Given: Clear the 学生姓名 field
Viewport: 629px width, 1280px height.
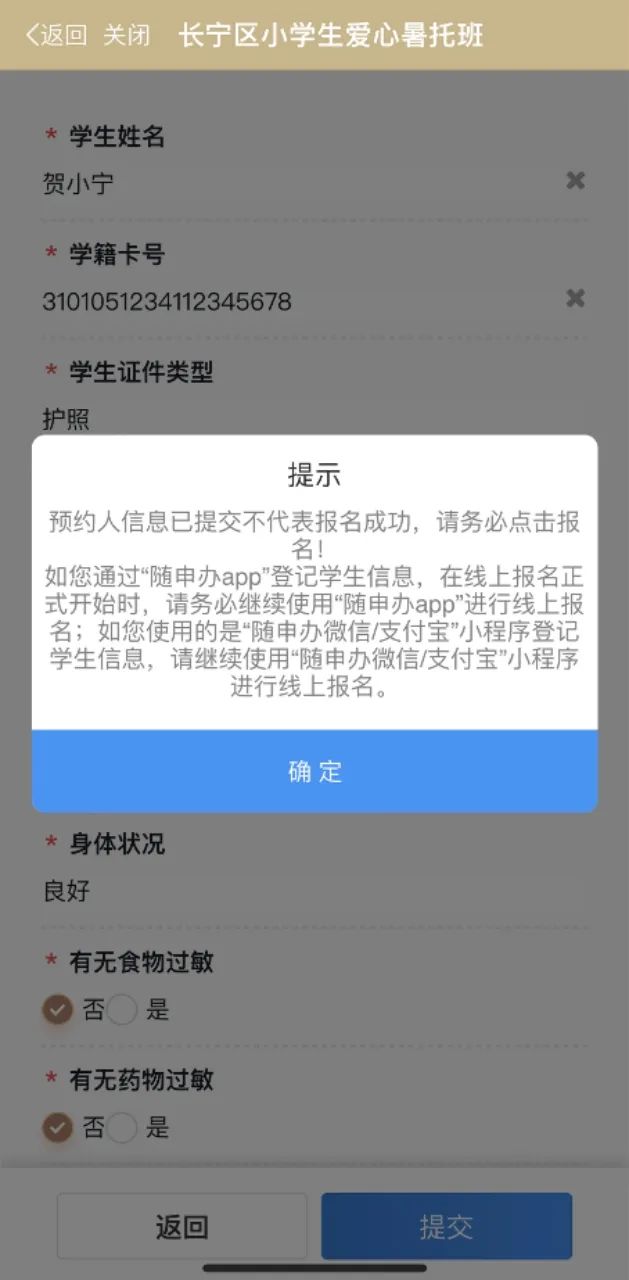Looking at the screenshot, I should 575,181.
